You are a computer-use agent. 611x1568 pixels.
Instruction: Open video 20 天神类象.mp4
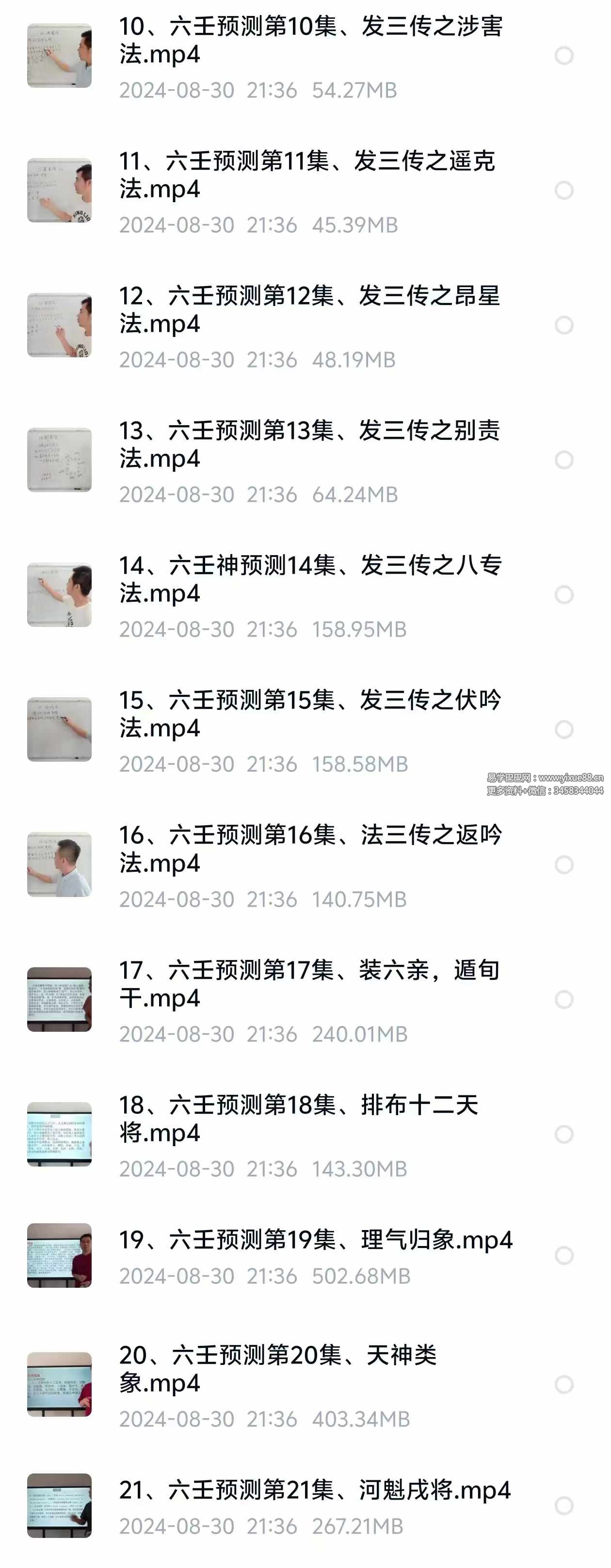[277, 1369]
